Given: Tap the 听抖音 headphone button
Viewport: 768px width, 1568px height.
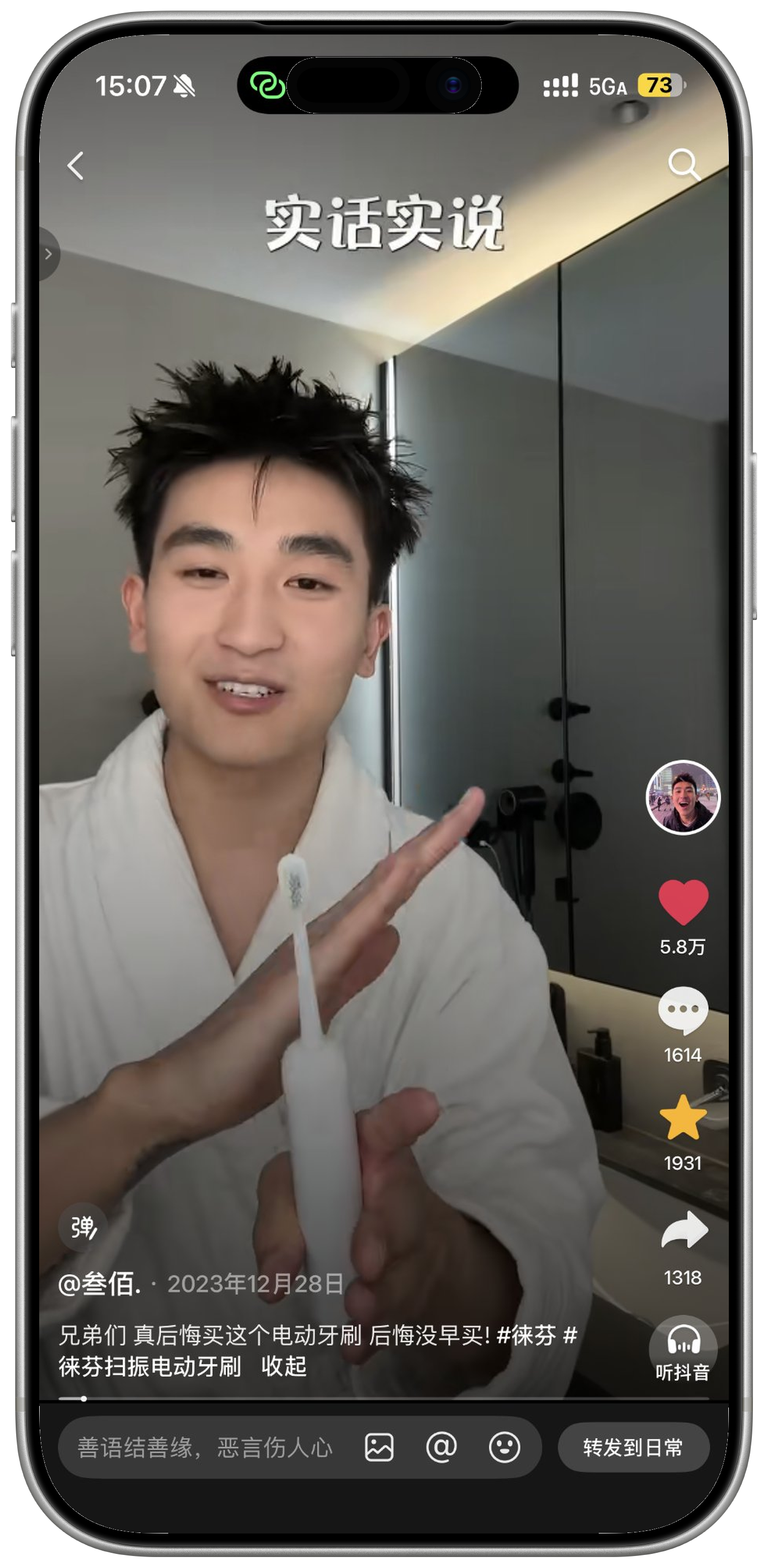Looking at the screenshot, I should pyautogui.click(x=683, y=1351).
